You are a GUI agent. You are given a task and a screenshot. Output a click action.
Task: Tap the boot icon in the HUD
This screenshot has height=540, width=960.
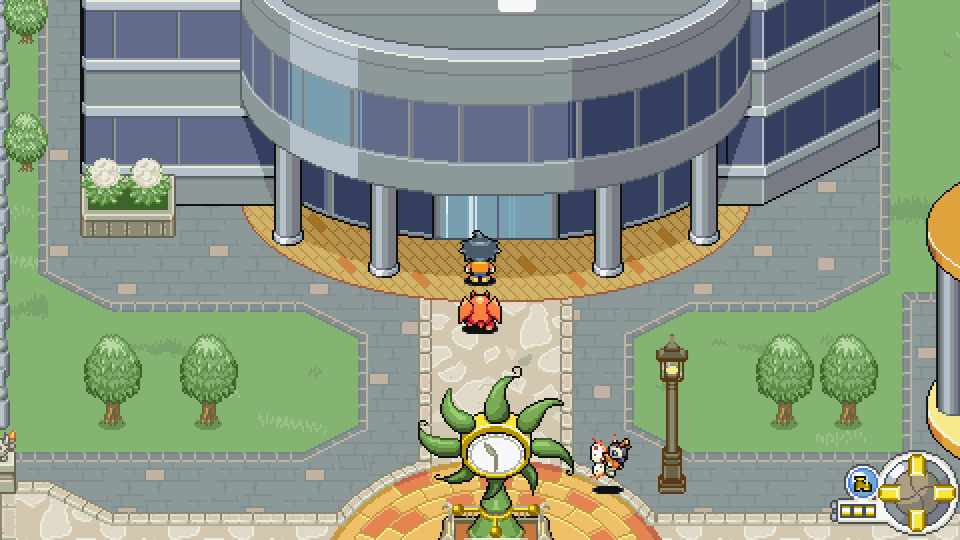(x=861, y=485)
